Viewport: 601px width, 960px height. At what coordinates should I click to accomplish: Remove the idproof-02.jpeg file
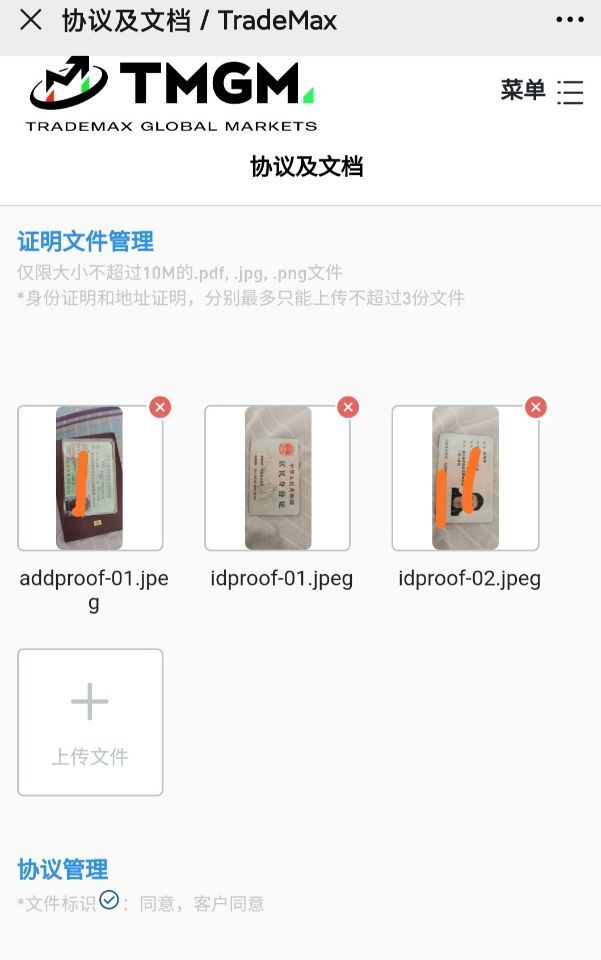pyautogui.click(x=536, y=407)
